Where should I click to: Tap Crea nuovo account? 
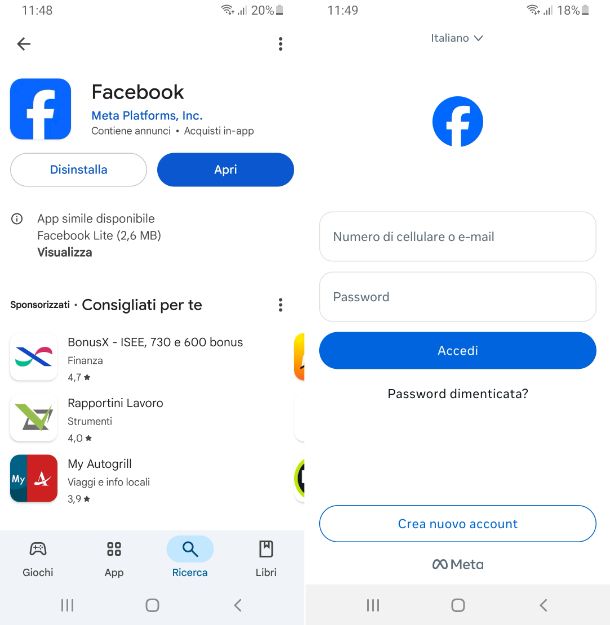(457, 524)
